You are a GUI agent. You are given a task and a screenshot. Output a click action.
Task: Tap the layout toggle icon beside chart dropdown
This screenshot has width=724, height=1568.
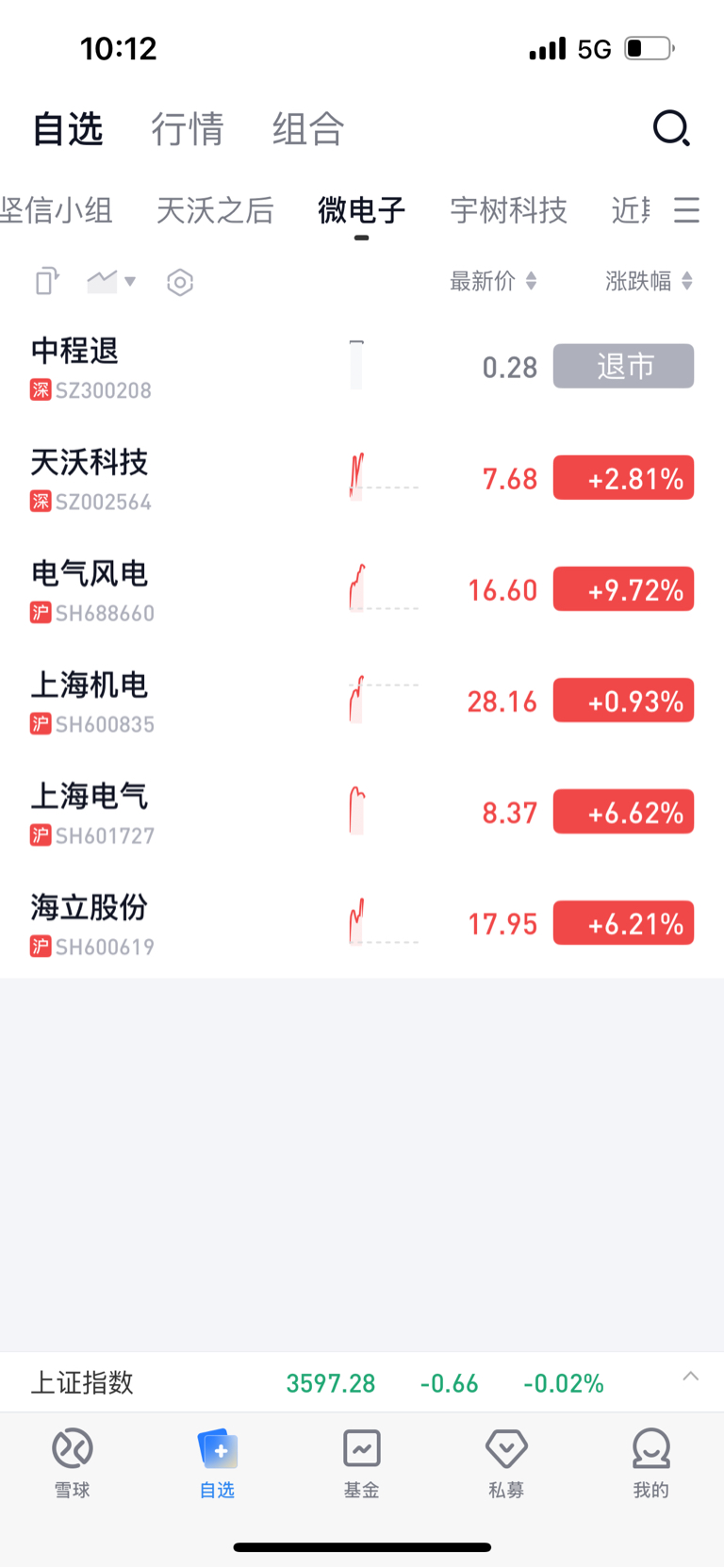pos(47,281)
